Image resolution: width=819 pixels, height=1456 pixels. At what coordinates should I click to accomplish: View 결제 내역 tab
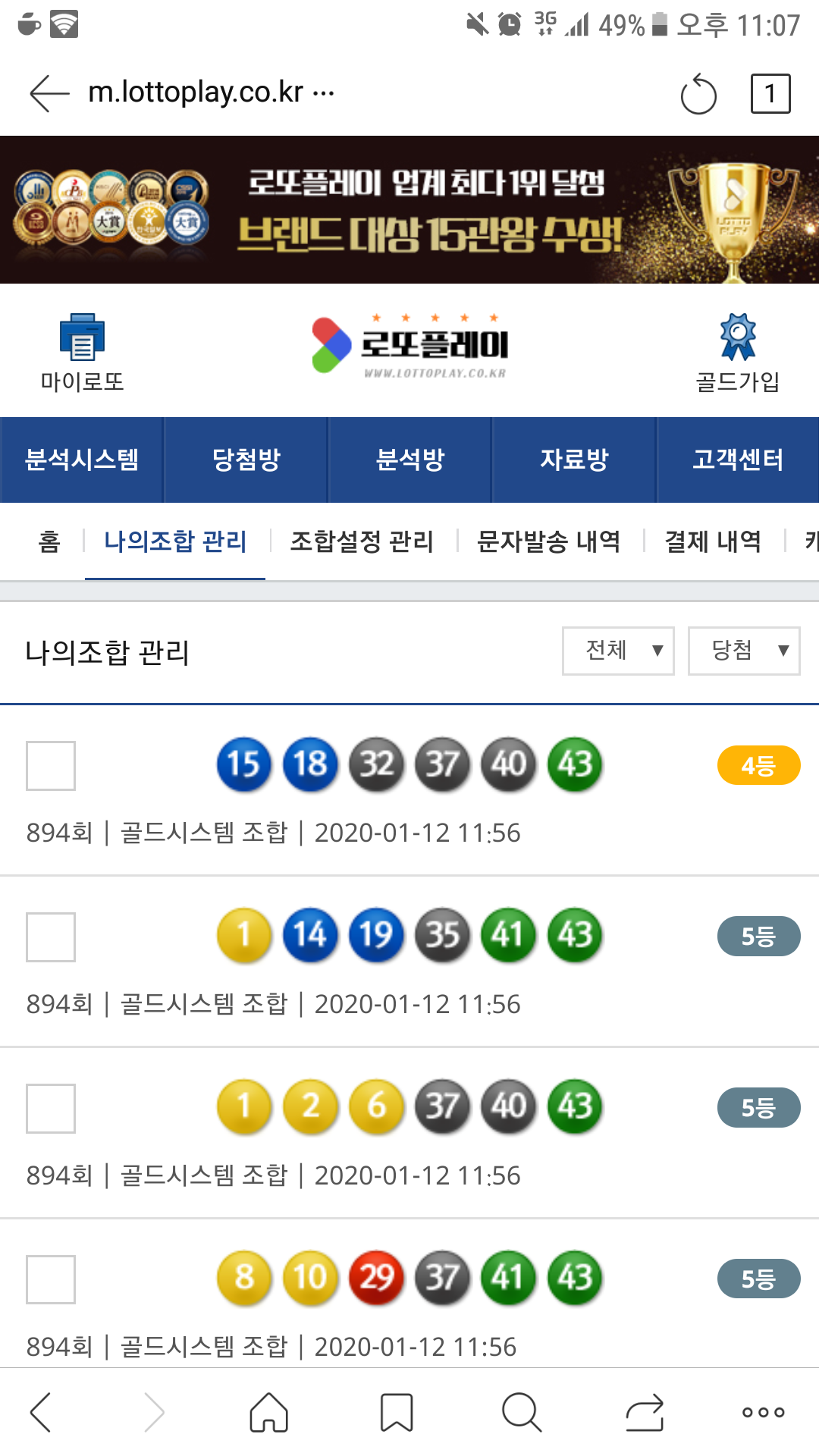coord(713,541)
